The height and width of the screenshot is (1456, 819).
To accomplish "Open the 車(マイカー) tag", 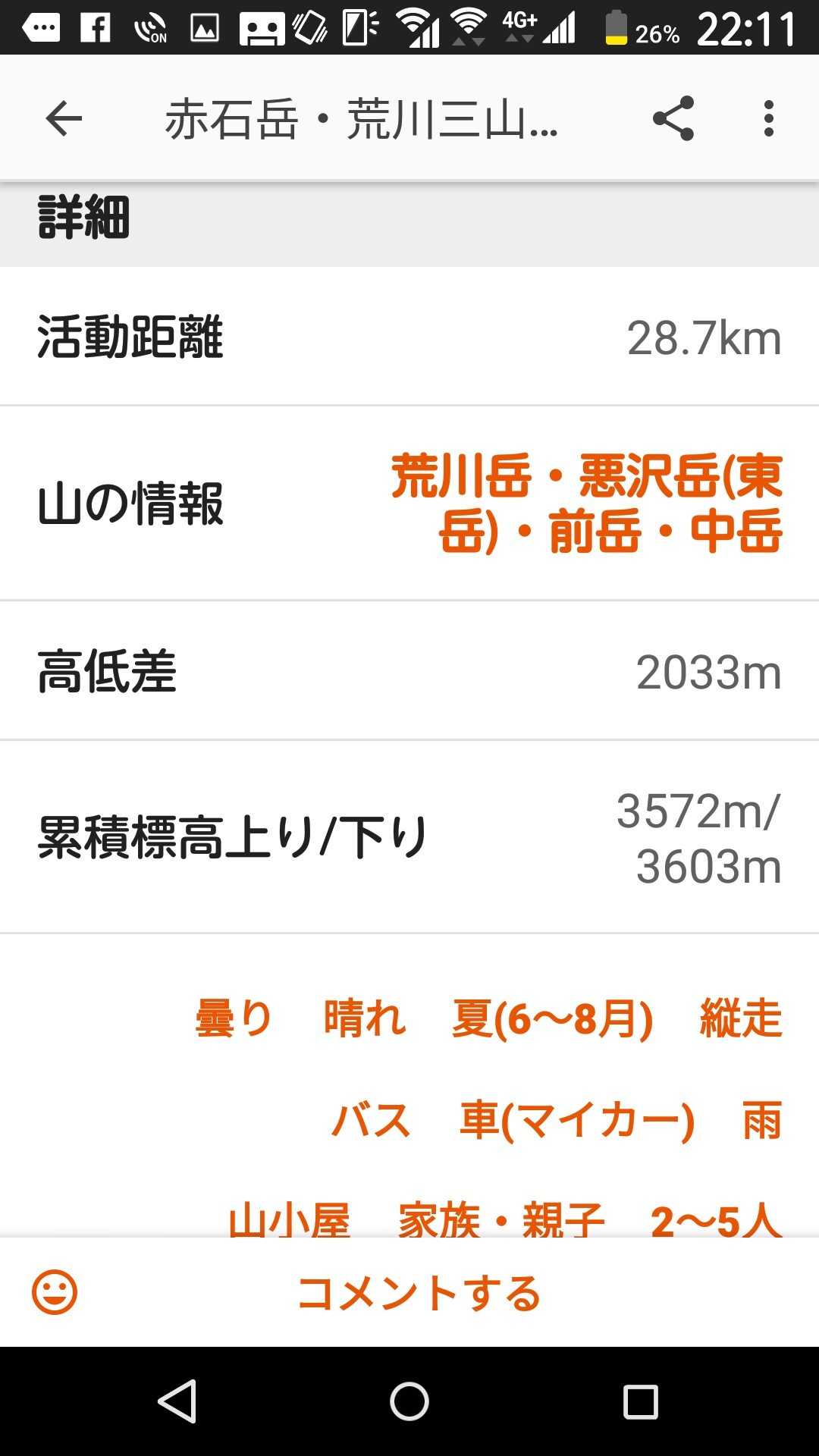I will (576, 1120).
